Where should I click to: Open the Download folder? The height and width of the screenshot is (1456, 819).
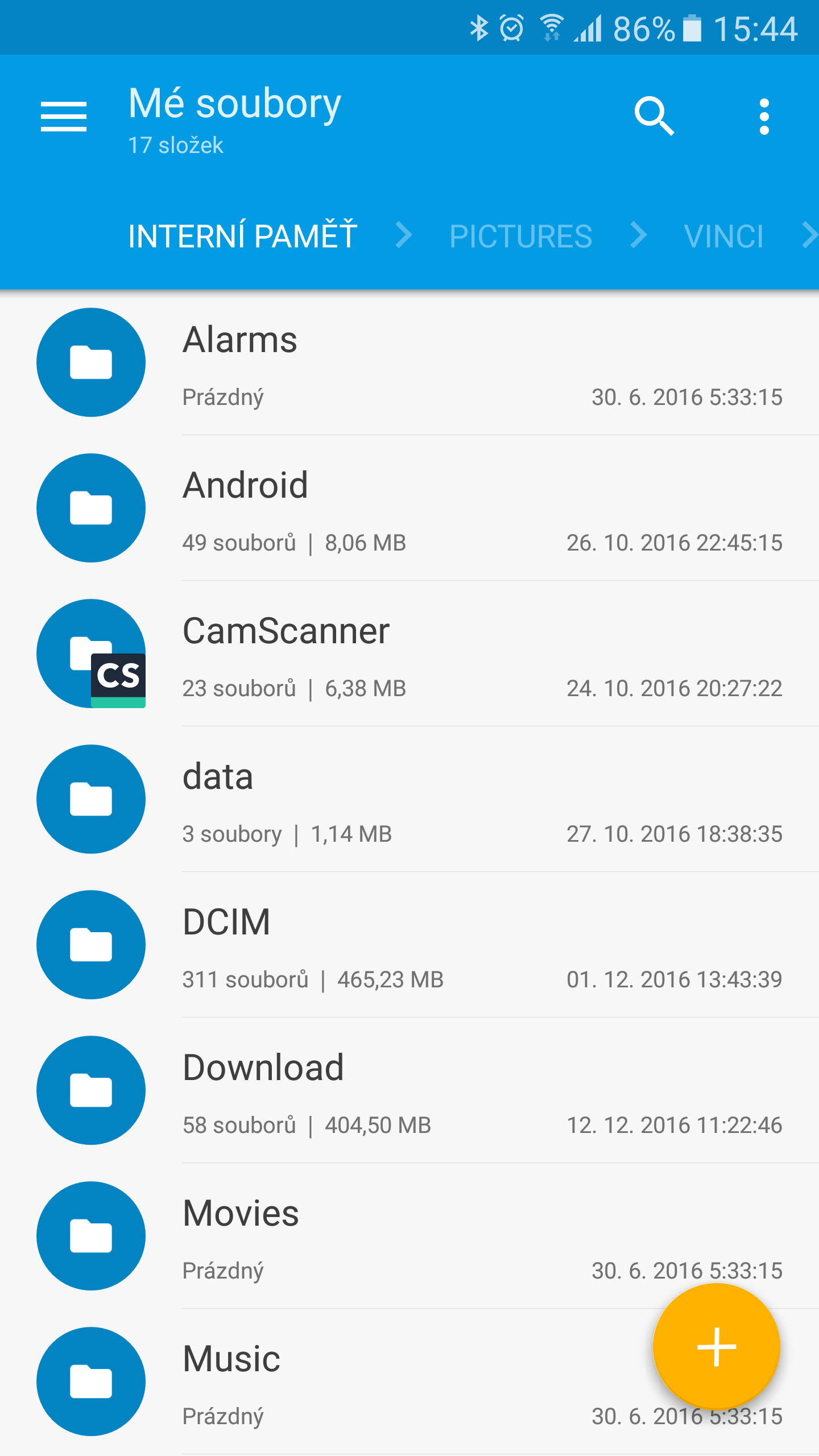(x=409, y=1091)
